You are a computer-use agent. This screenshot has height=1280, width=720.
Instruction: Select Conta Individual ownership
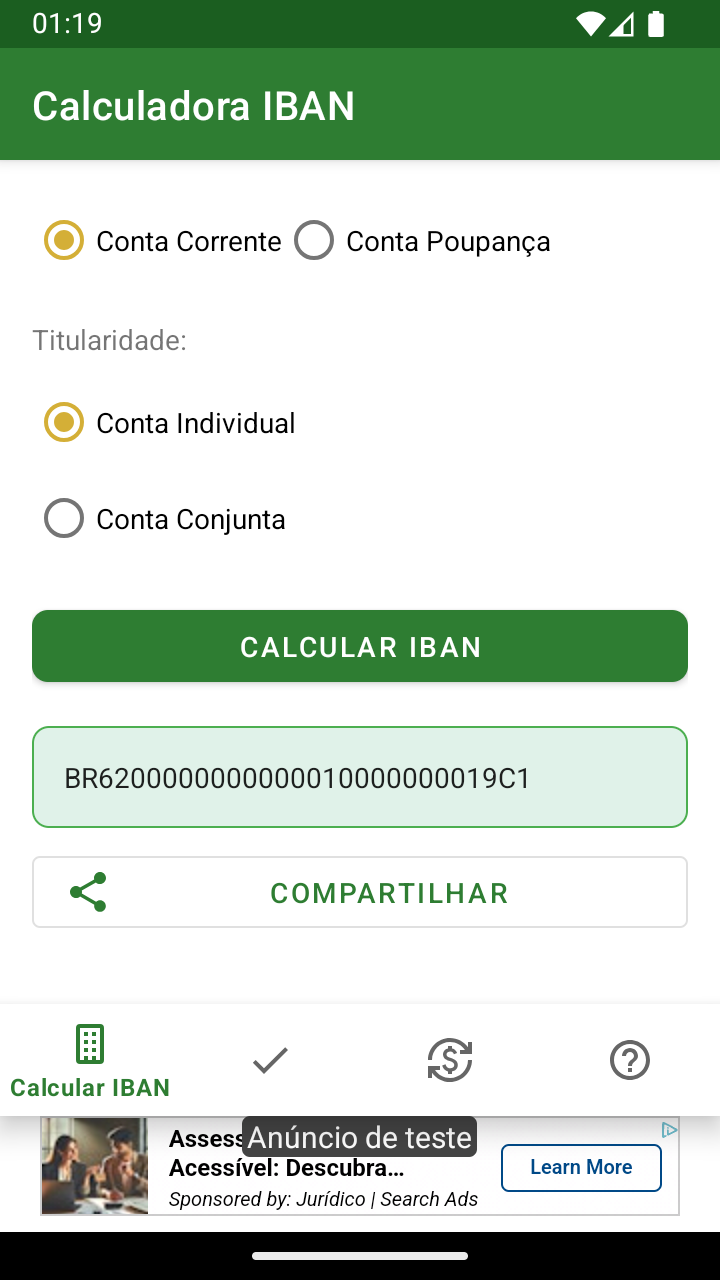point(168,423)
